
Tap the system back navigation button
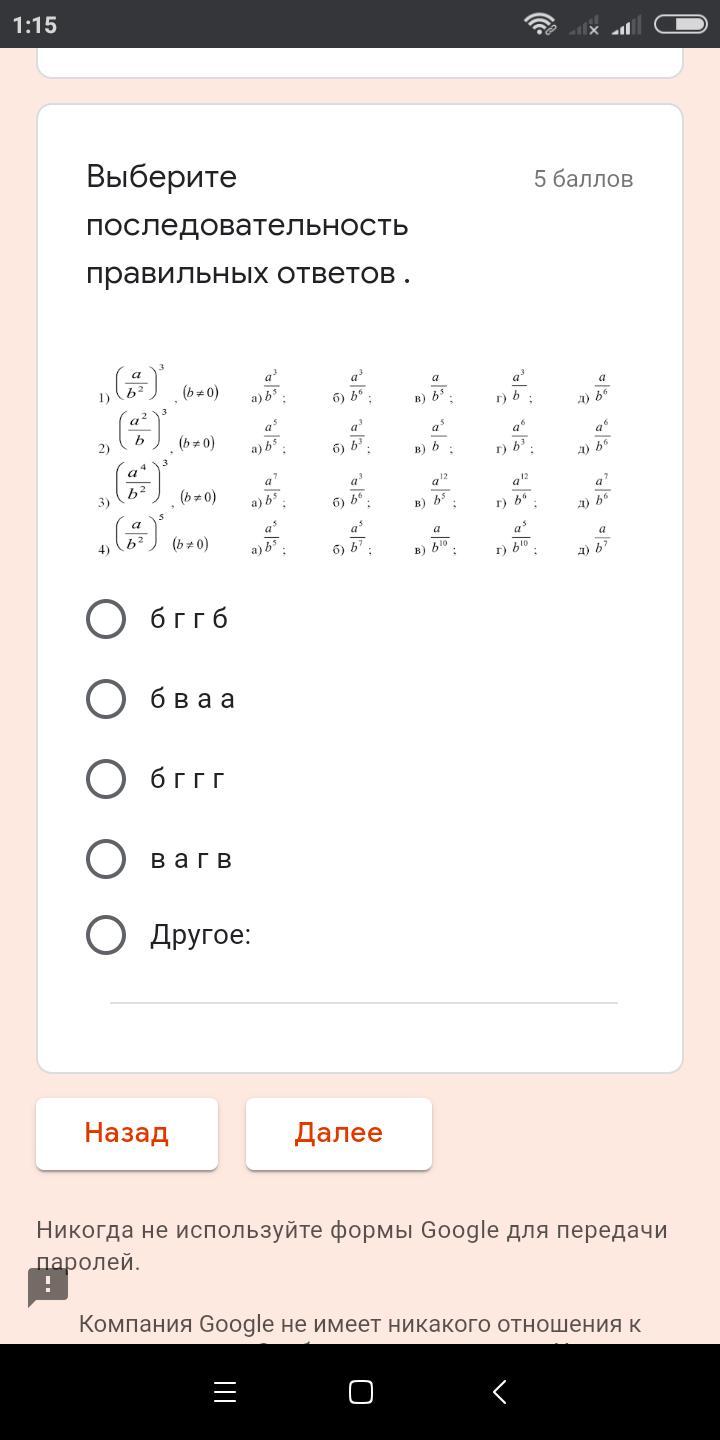point(499,1391)
